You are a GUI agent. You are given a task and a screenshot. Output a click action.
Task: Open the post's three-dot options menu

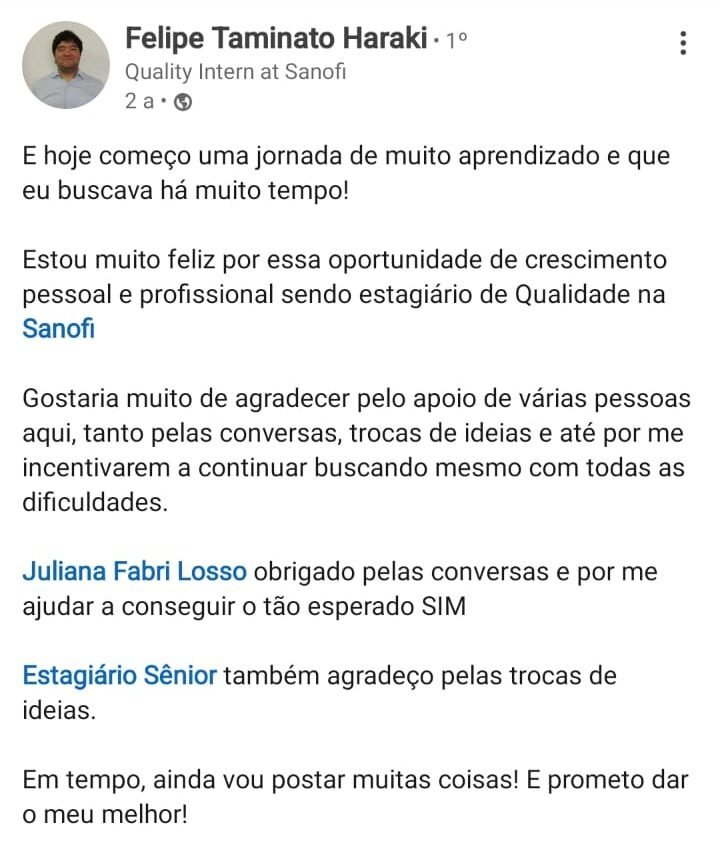[x=684, y=41]
